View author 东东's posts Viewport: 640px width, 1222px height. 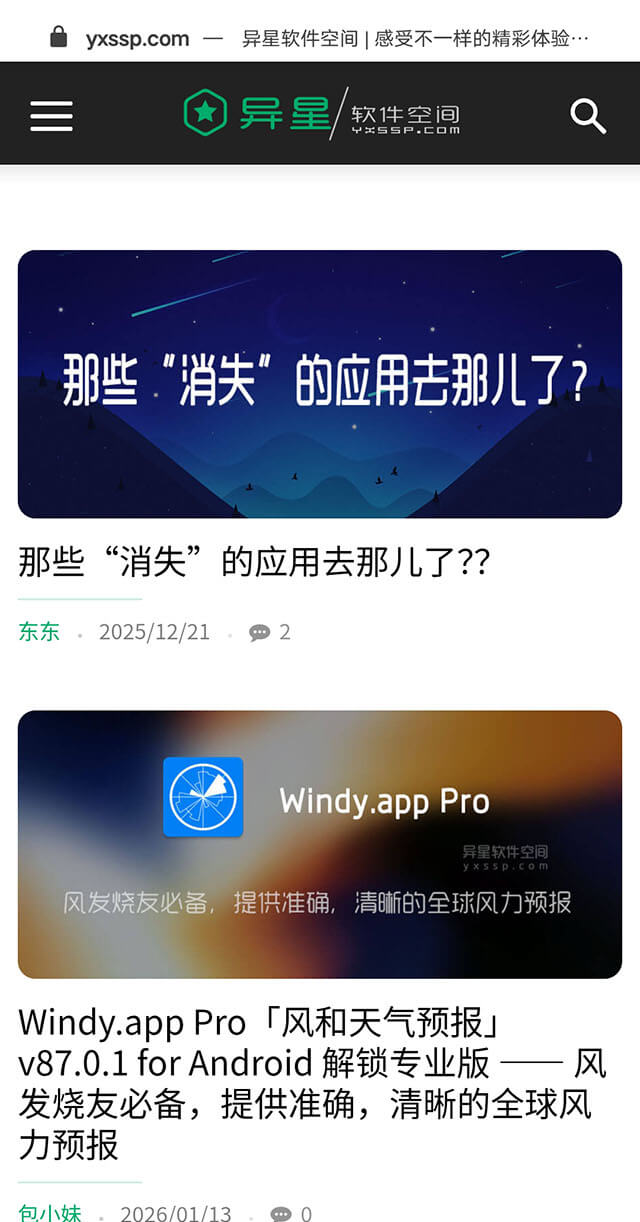(x=39, y=632)
